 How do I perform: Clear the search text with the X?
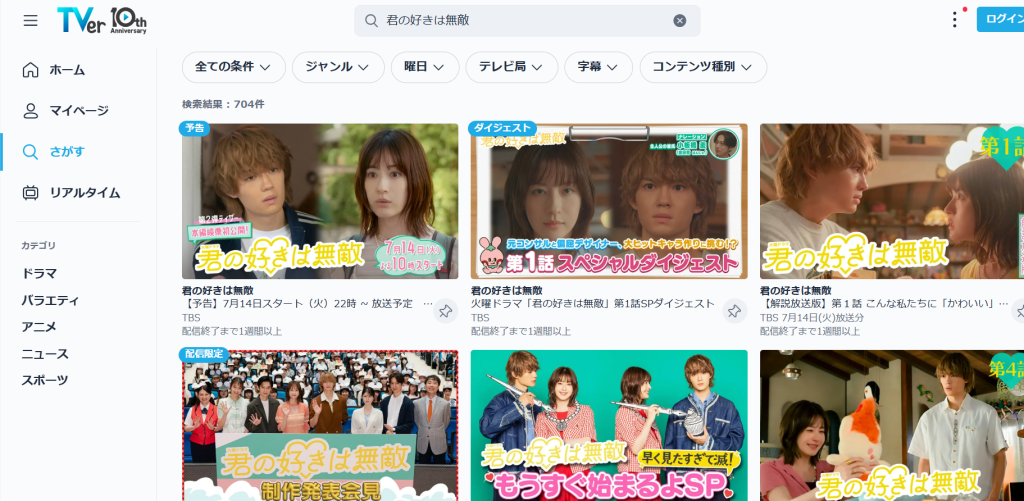point(680,21)
